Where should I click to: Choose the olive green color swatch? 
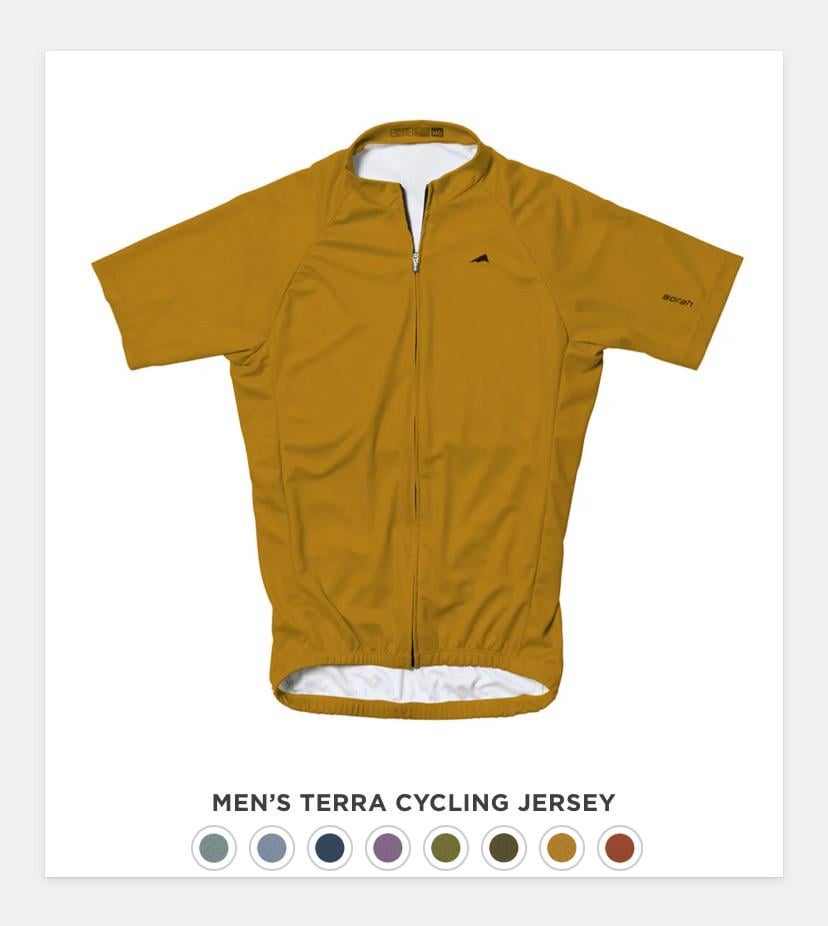coord(446,848)
